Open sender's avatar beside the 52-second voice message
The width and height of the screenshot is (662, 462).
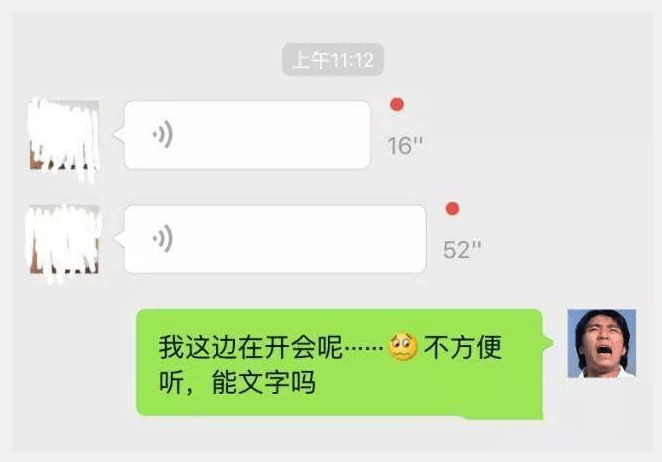tap(64, 241)
